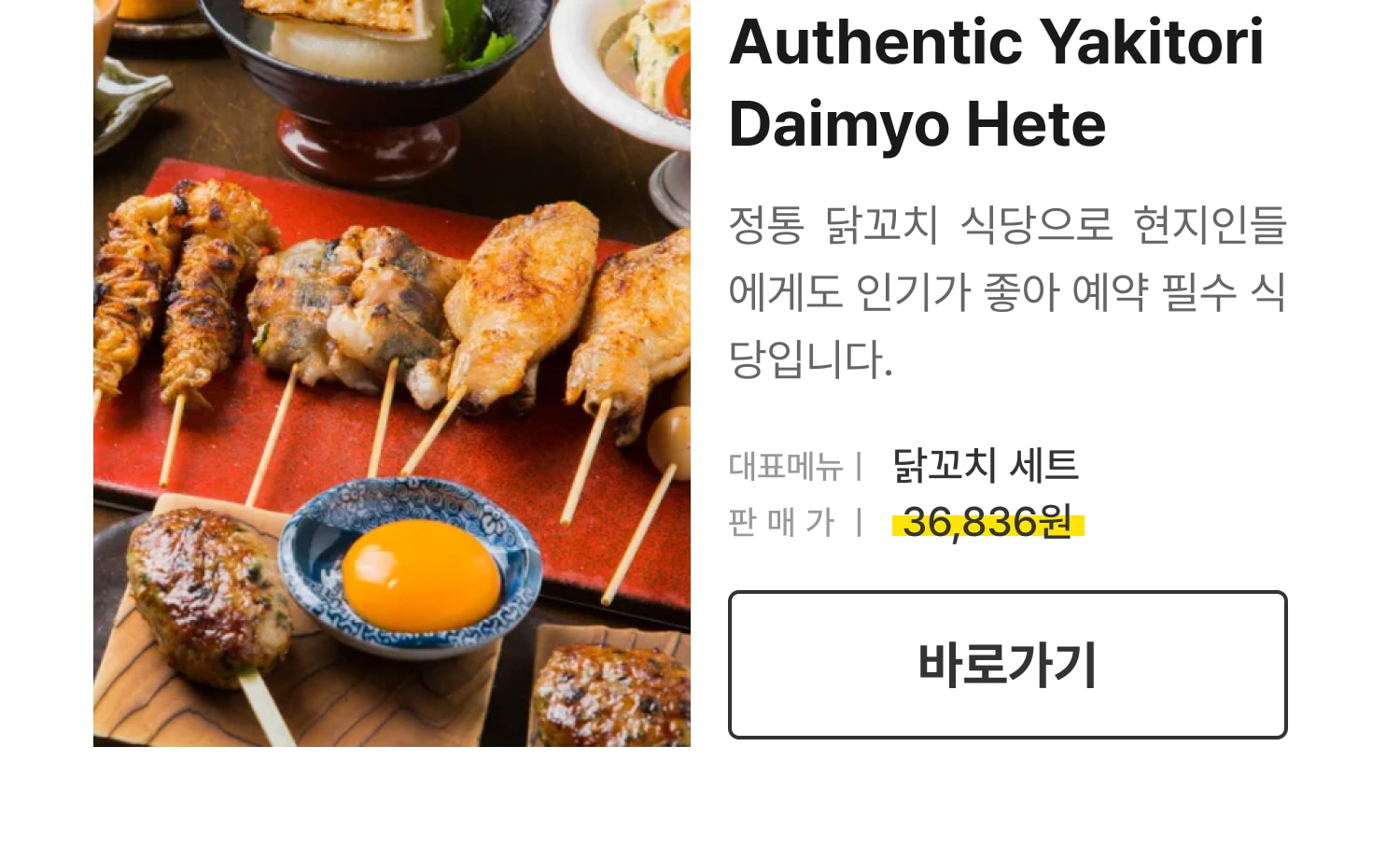The width and height of the screenshot is (1400, 859).
Task: Tap the 바로가기 button
Action: tap(1007, 665)
